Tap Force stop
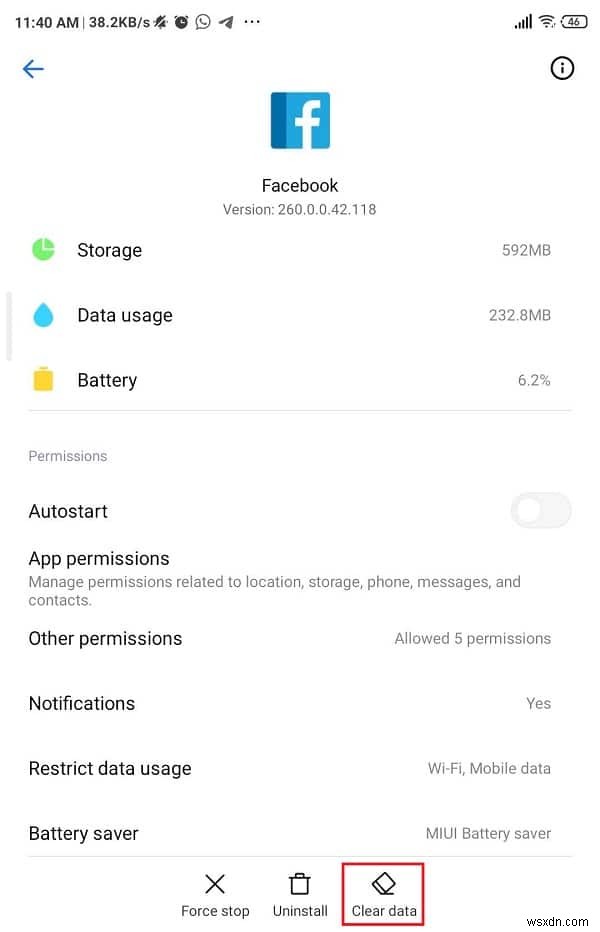The image size is (600, 932). 215,894
